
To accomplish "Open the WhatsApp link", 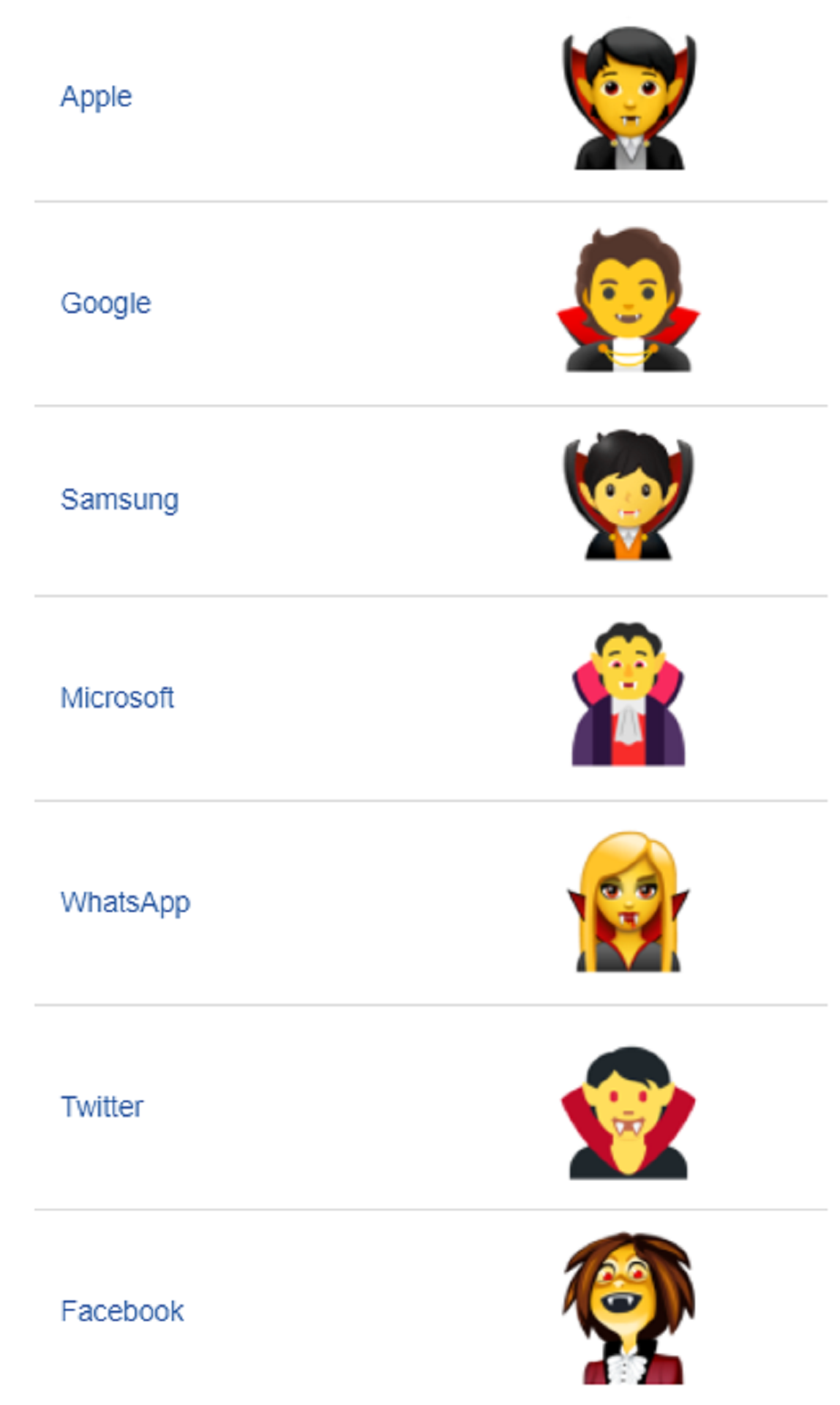I will 125,902.
